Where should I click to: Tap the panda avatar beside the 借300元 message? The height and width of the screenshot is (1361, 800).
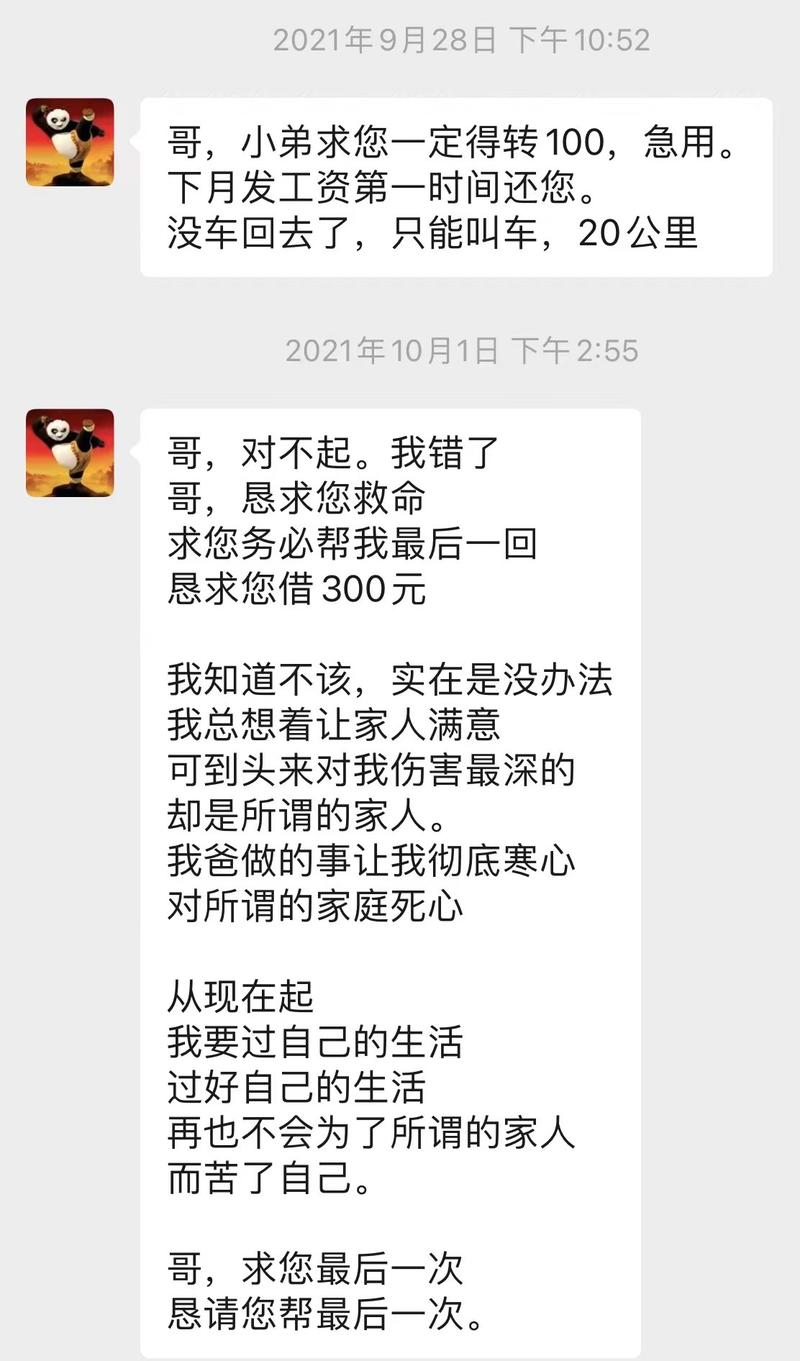pyautogui.click(x=70, y=453)
